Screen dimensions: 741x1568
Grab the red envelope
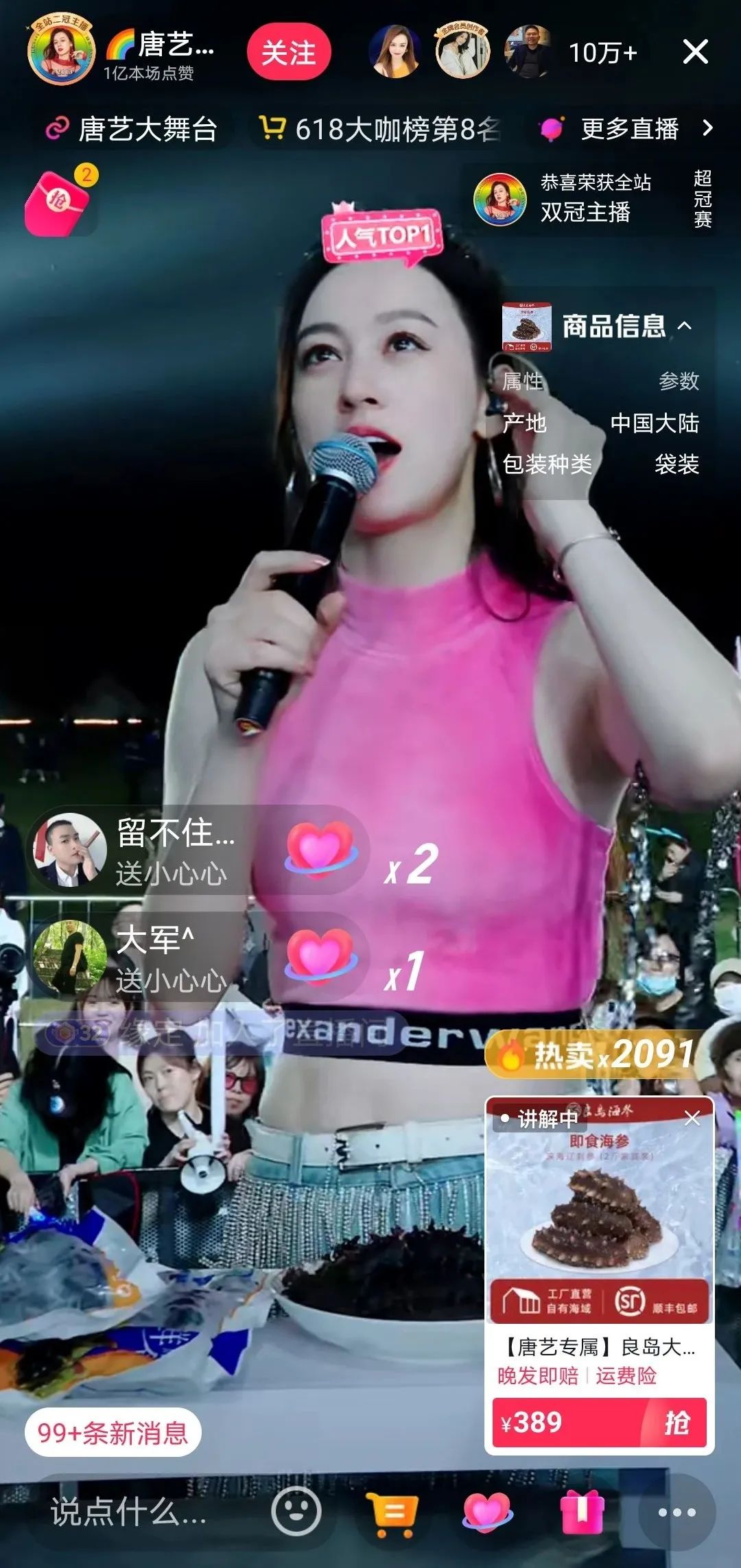59,201
